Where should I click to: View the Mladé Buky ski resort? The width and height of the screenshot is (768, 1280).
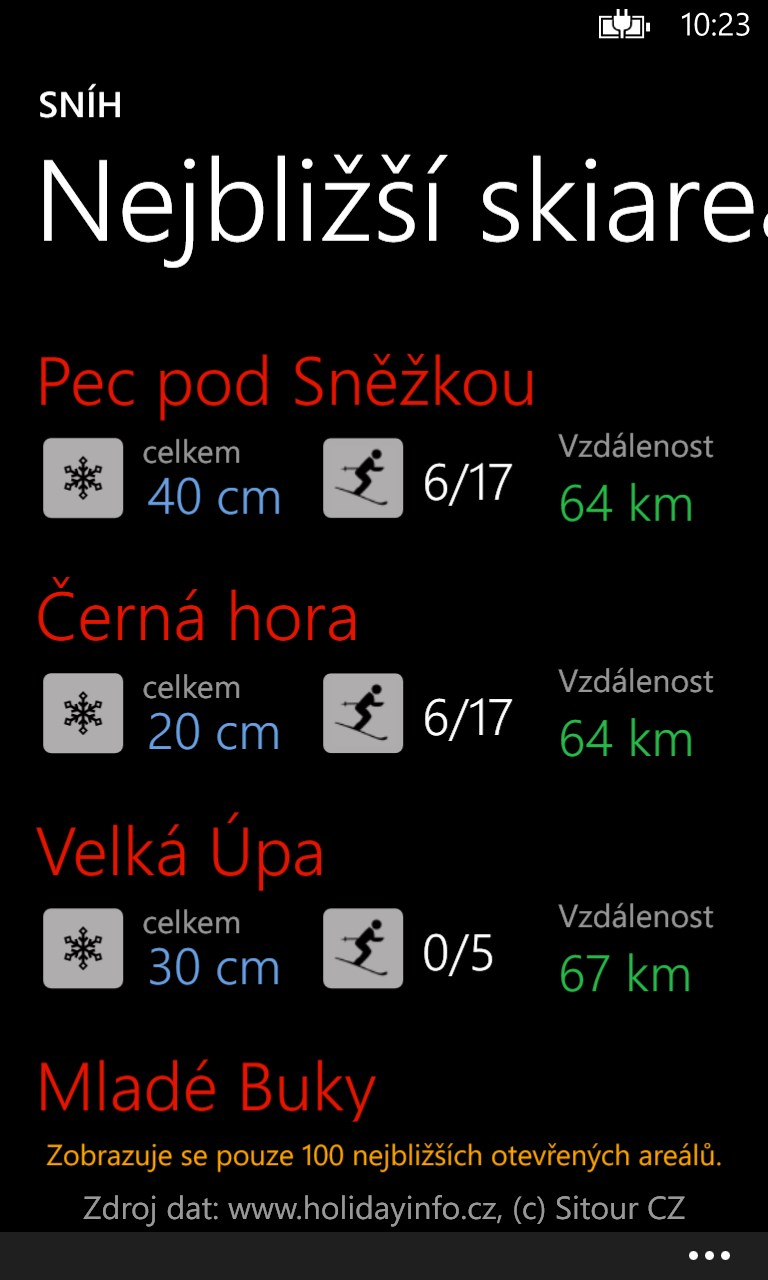(207, 1090)
